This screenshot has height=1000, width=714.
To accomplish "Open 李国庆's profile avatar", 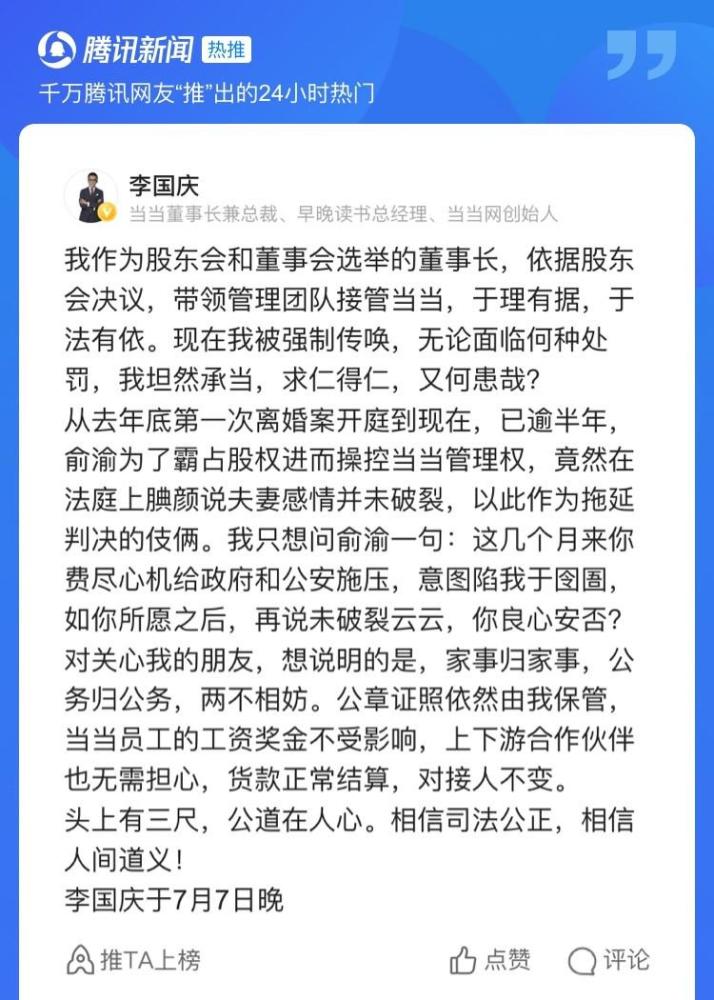I will 91,196.
